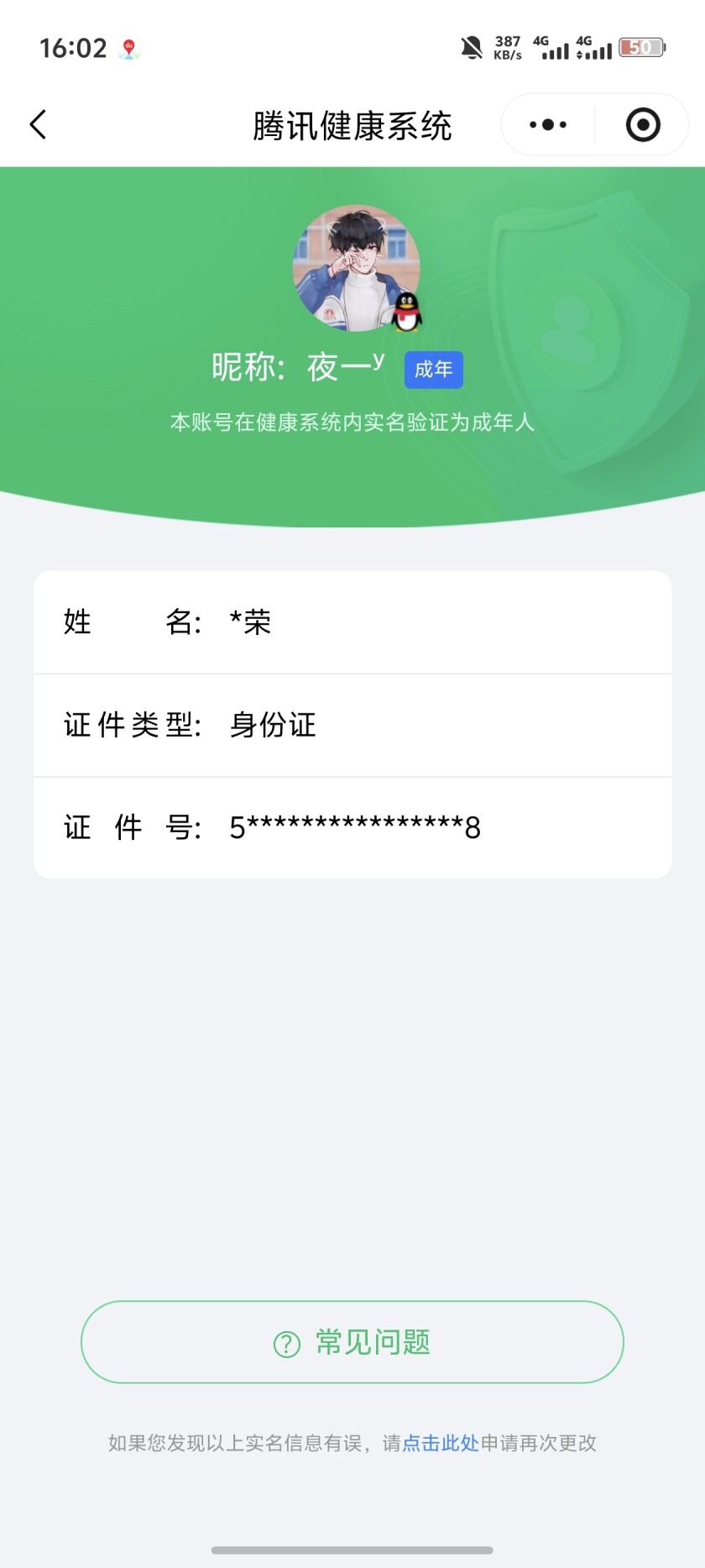Tap the location pin icon in status bar
This screenshot has width=705, height=1568.
click(x=128, y=49)
